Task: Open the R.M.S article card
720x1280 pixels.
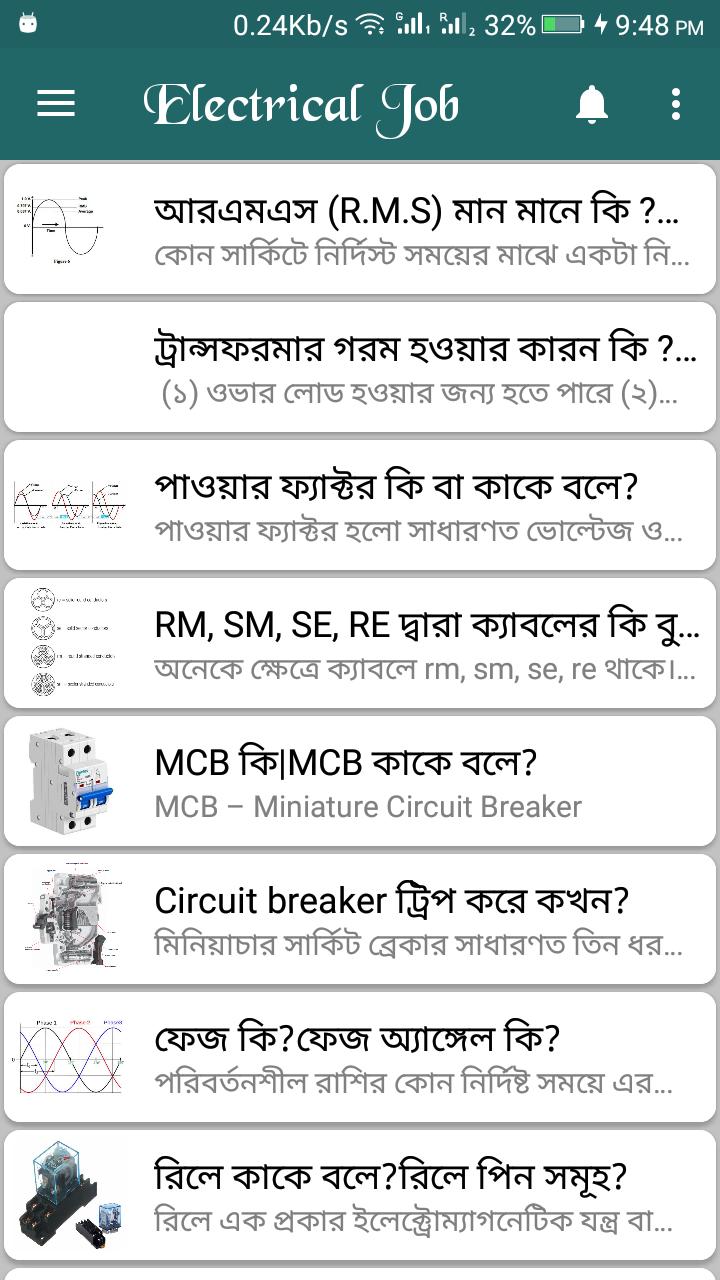Action: point(360,229)
